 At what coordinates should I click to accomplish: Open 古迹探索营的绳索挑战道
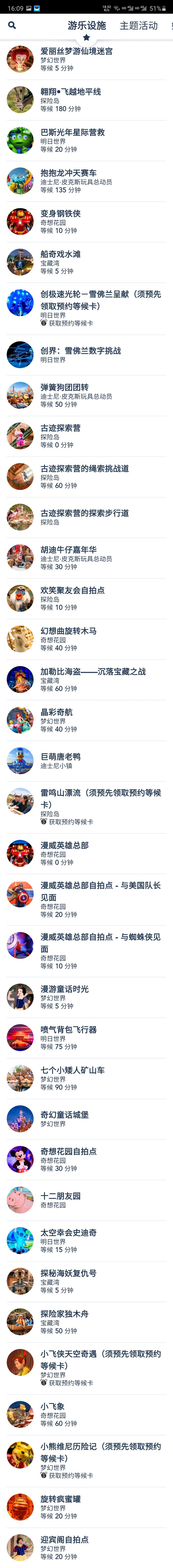[x=85, y=477]
